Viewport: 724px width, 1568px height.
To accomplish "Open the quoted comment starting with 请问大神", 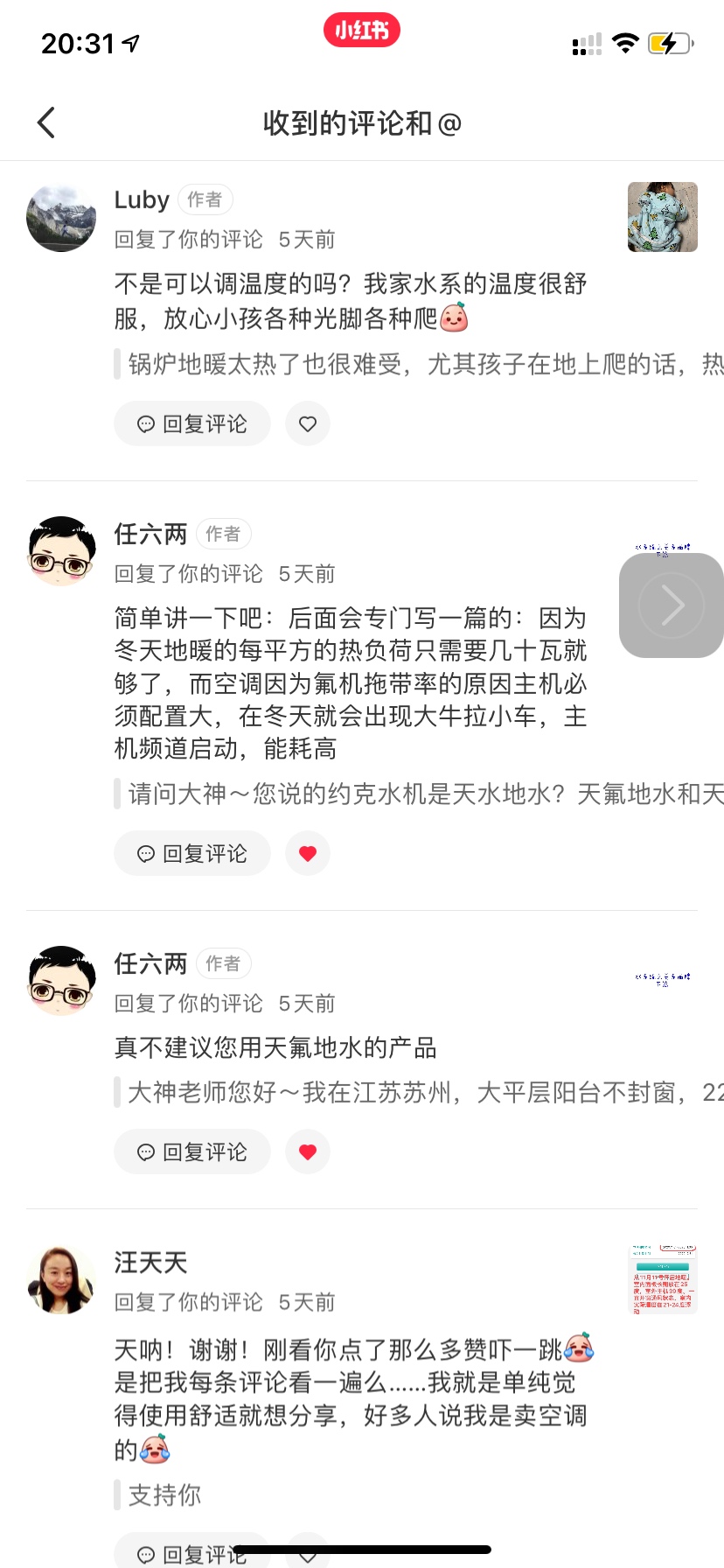I will point(420,794).
